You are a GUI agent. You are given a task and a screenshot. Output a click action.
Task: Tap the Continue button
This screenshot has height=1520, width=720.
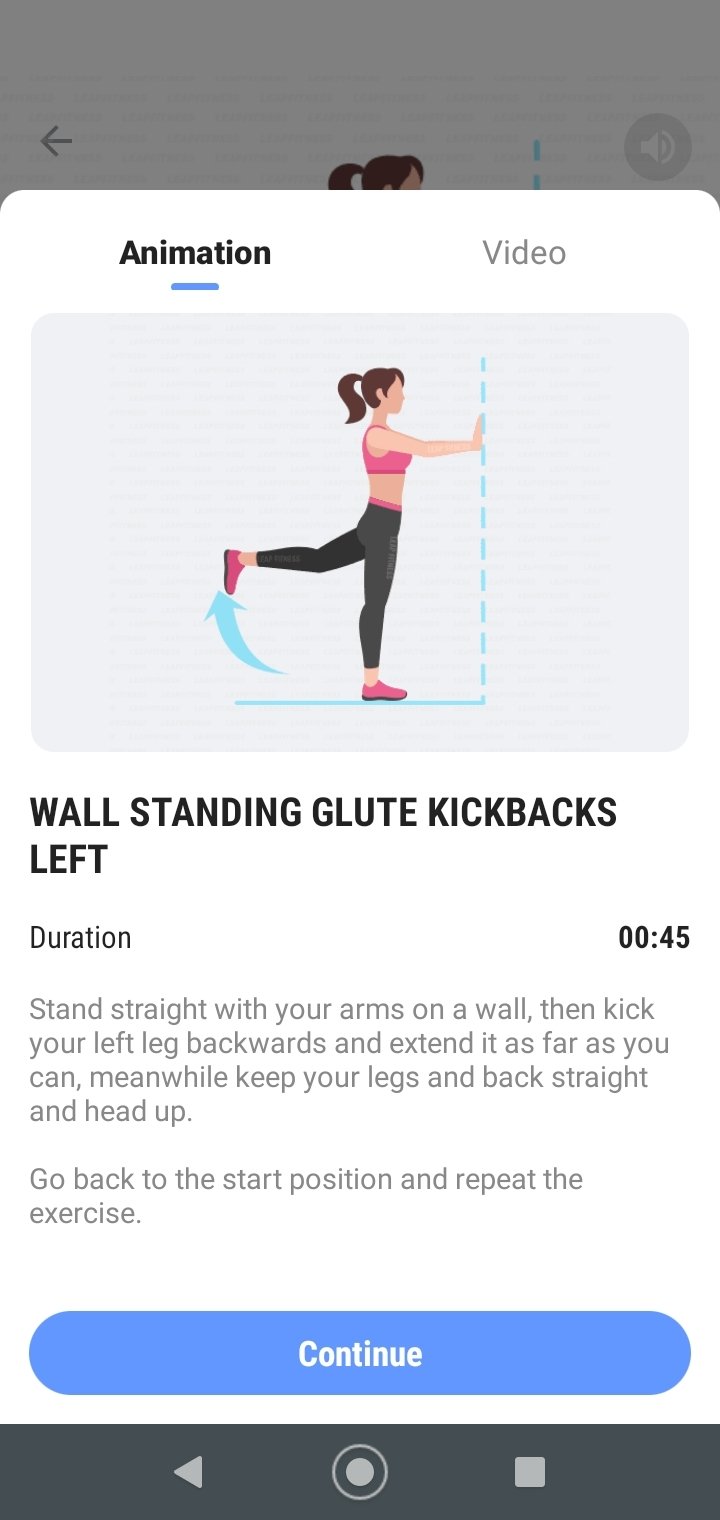point(360,1353)
